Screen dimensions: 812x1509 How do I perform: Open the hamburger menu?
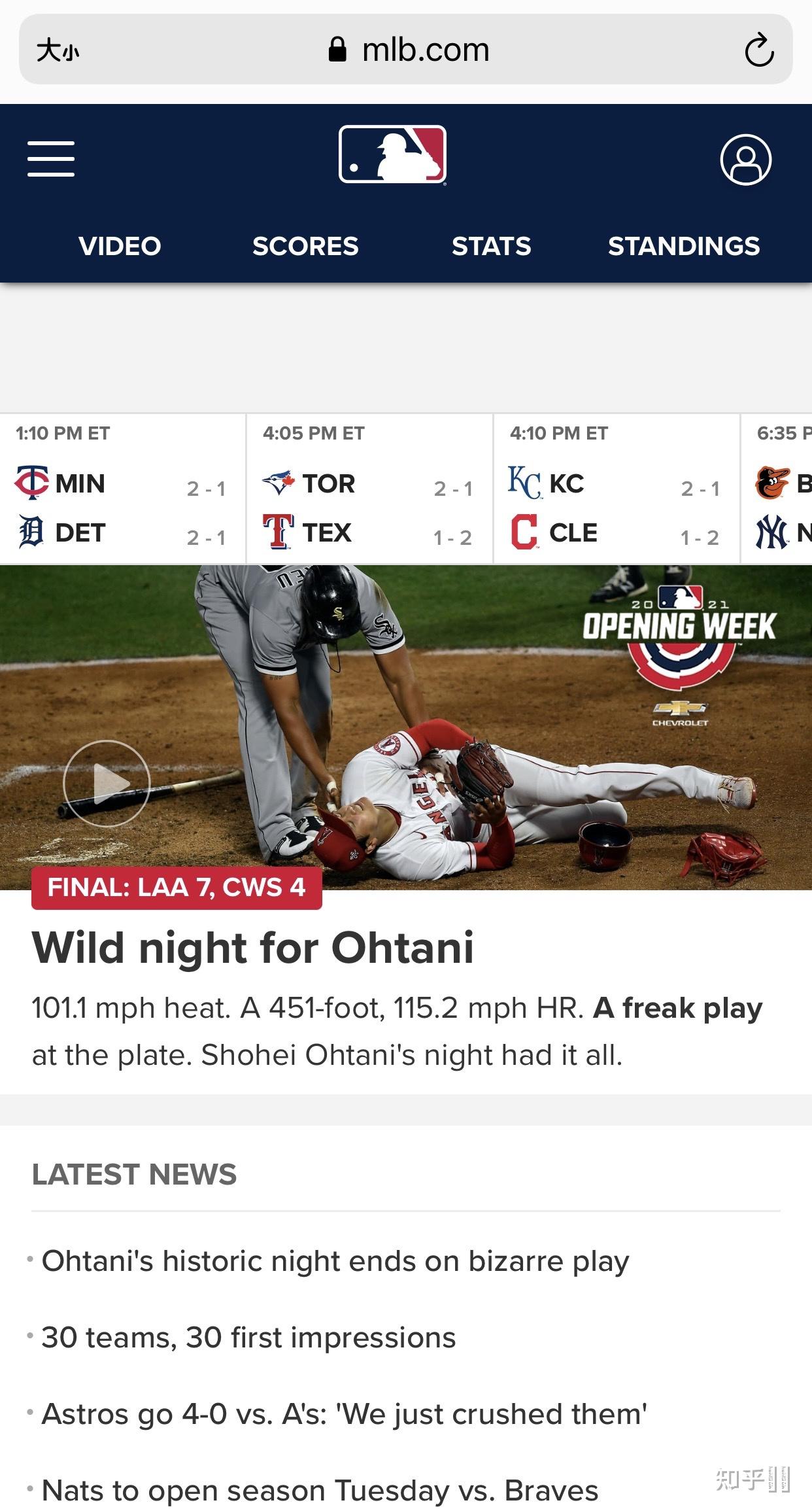tap(51, 159)
